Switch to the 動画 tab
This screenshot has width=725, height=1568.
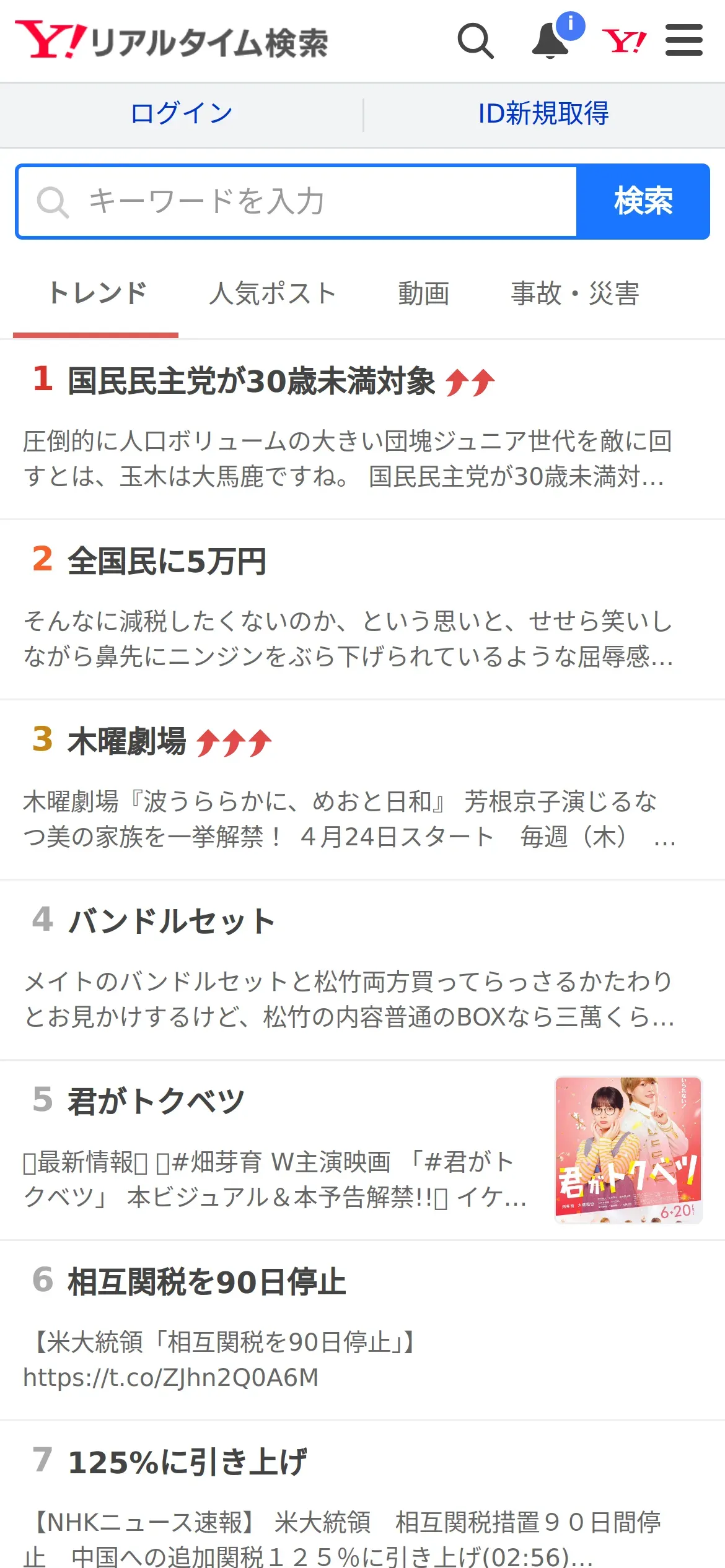(424, 294)
